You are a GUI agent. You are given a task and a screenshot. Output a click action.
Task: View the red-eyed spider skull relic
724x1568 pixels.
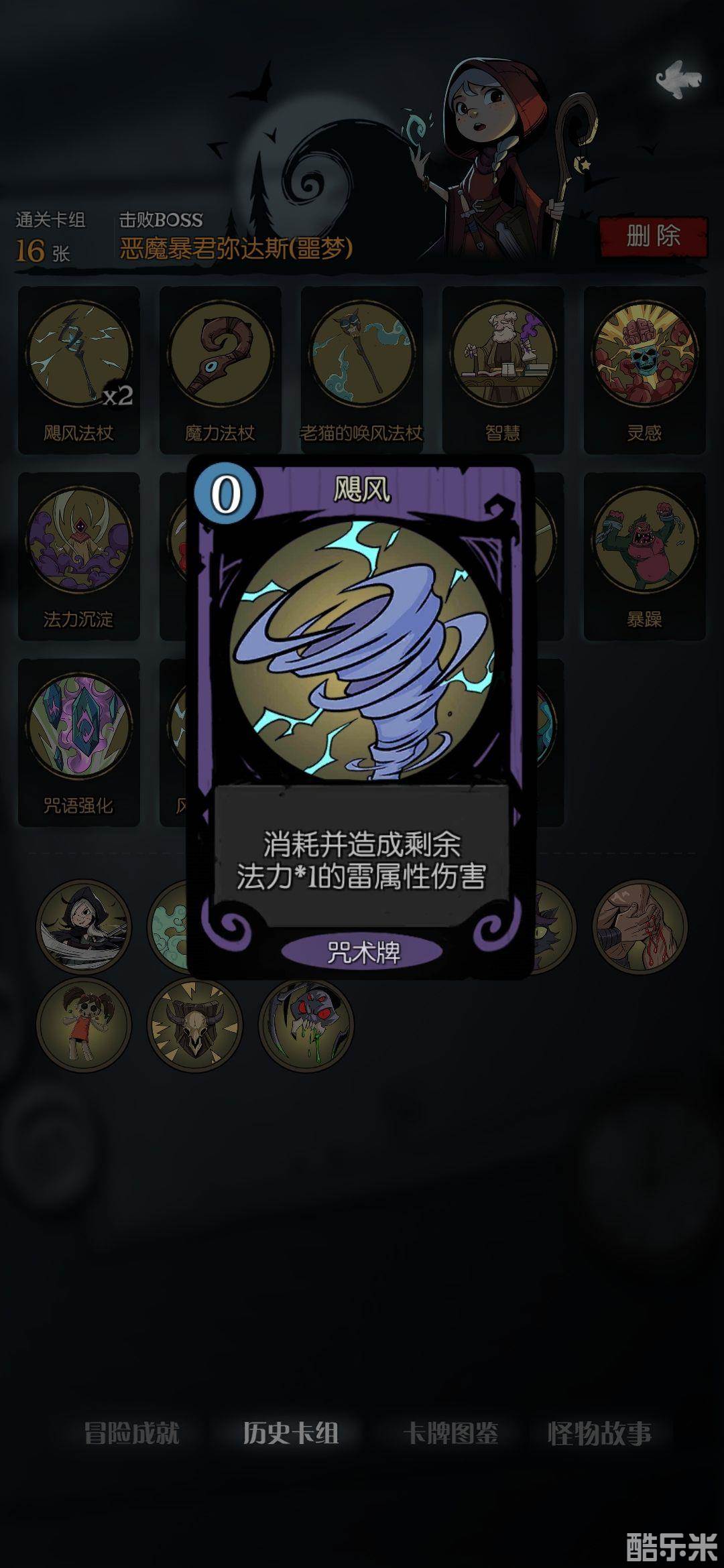pos(306,1025)
